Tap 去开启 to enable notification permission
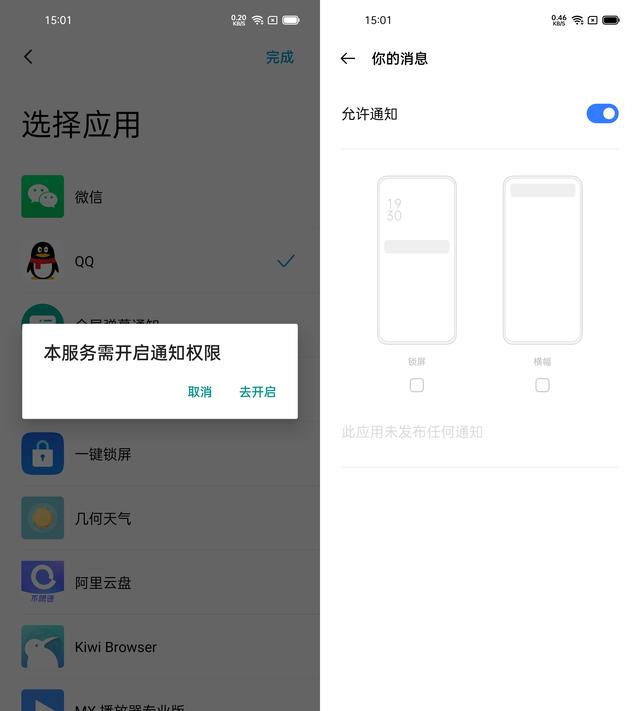The width and height of the screenshot is (640, 711). pyautogui.click(x=257, y=392)
